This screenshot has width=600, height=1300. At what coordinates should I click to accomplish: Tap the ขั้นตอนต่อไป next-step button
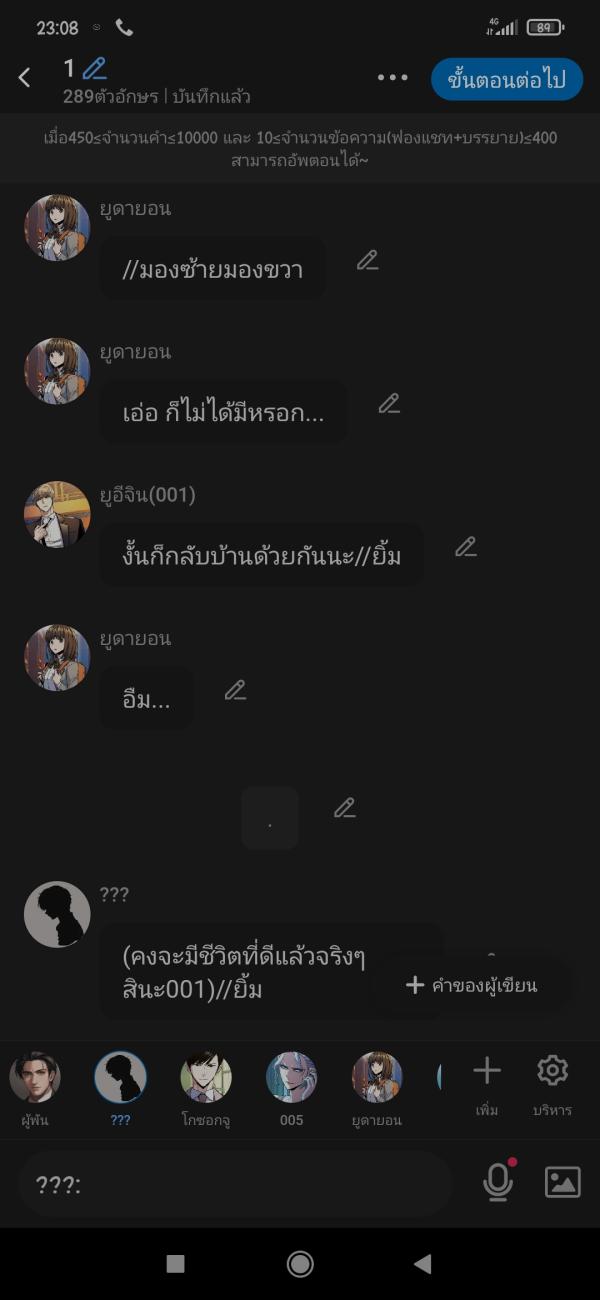(506, 80)
